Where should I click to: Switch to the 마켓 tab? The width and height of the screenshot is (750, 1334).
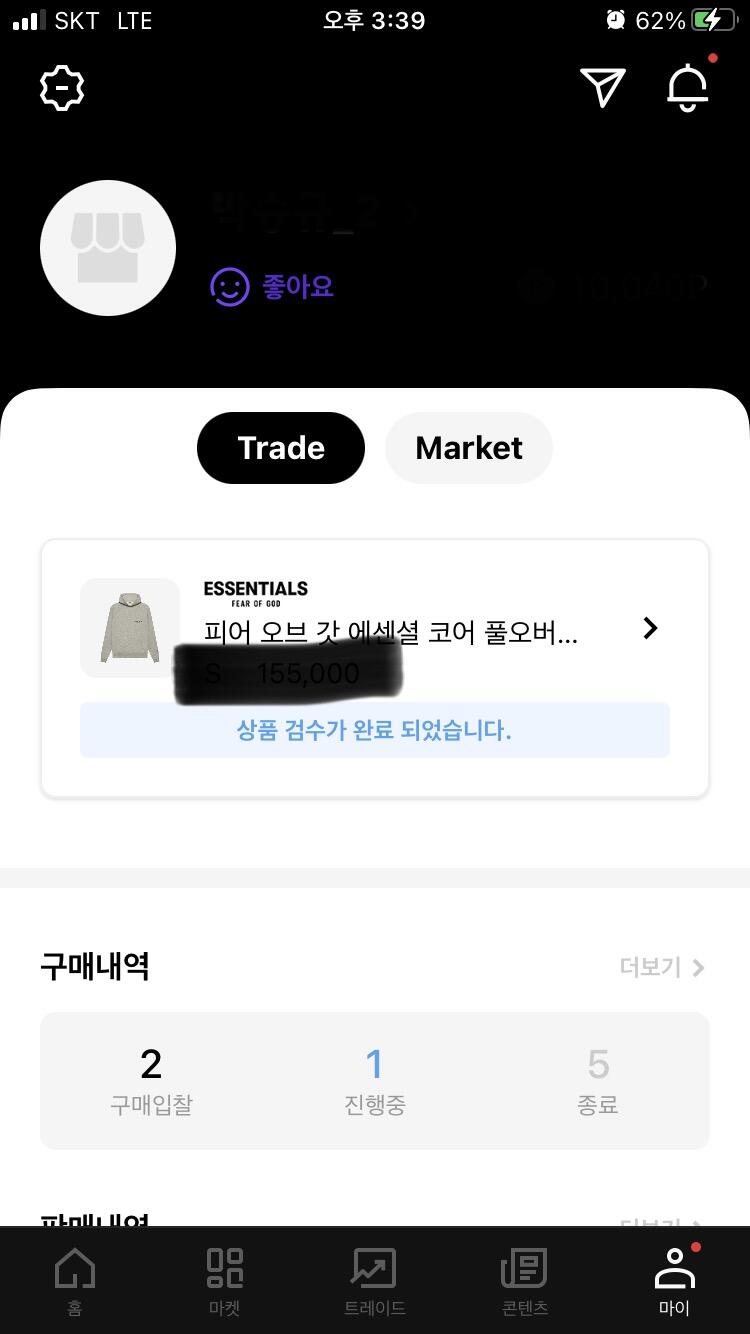click(225, 1280)
